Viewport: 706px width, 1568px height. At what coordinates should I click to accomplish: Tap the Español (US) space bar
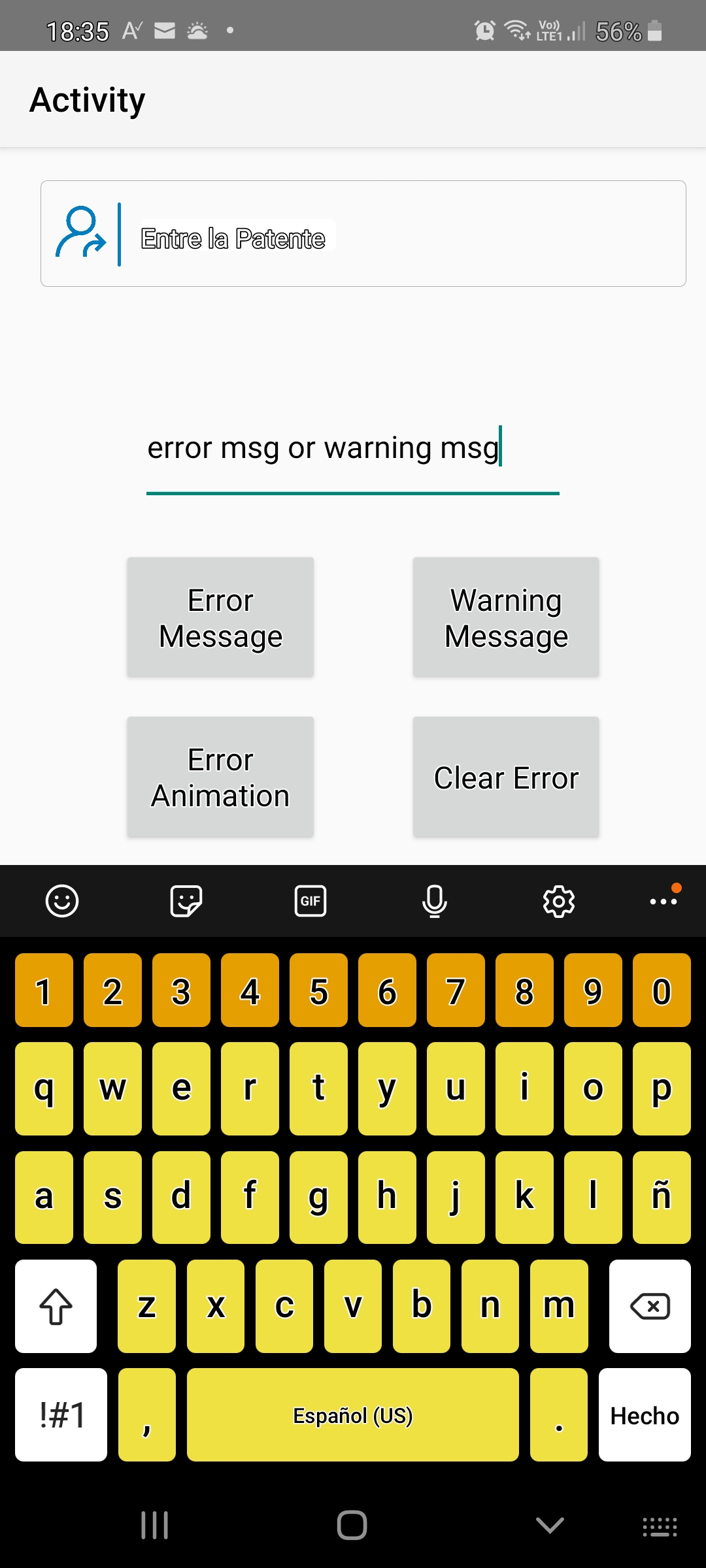point(353,1415)
